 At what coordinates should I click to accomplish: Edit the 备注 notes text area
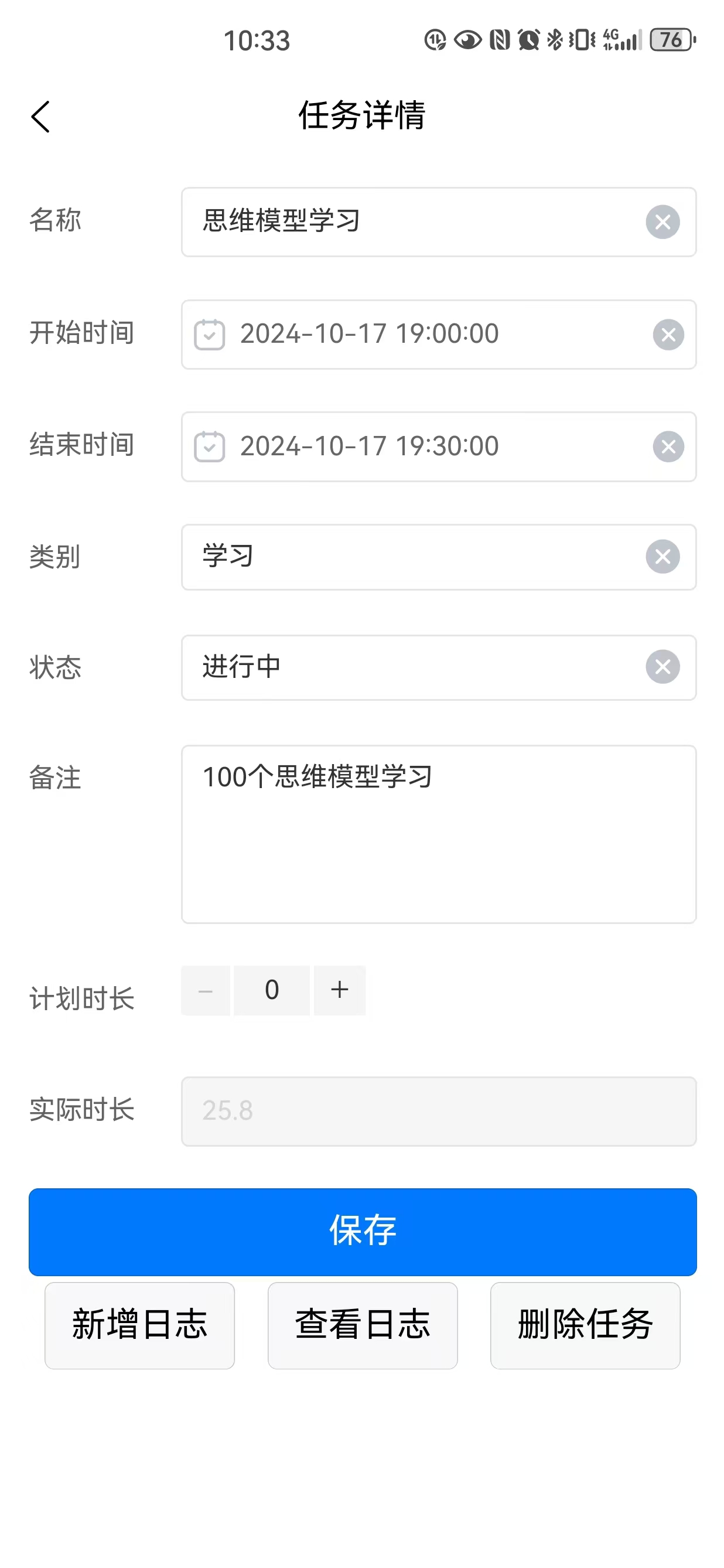(x=439, y=834)
